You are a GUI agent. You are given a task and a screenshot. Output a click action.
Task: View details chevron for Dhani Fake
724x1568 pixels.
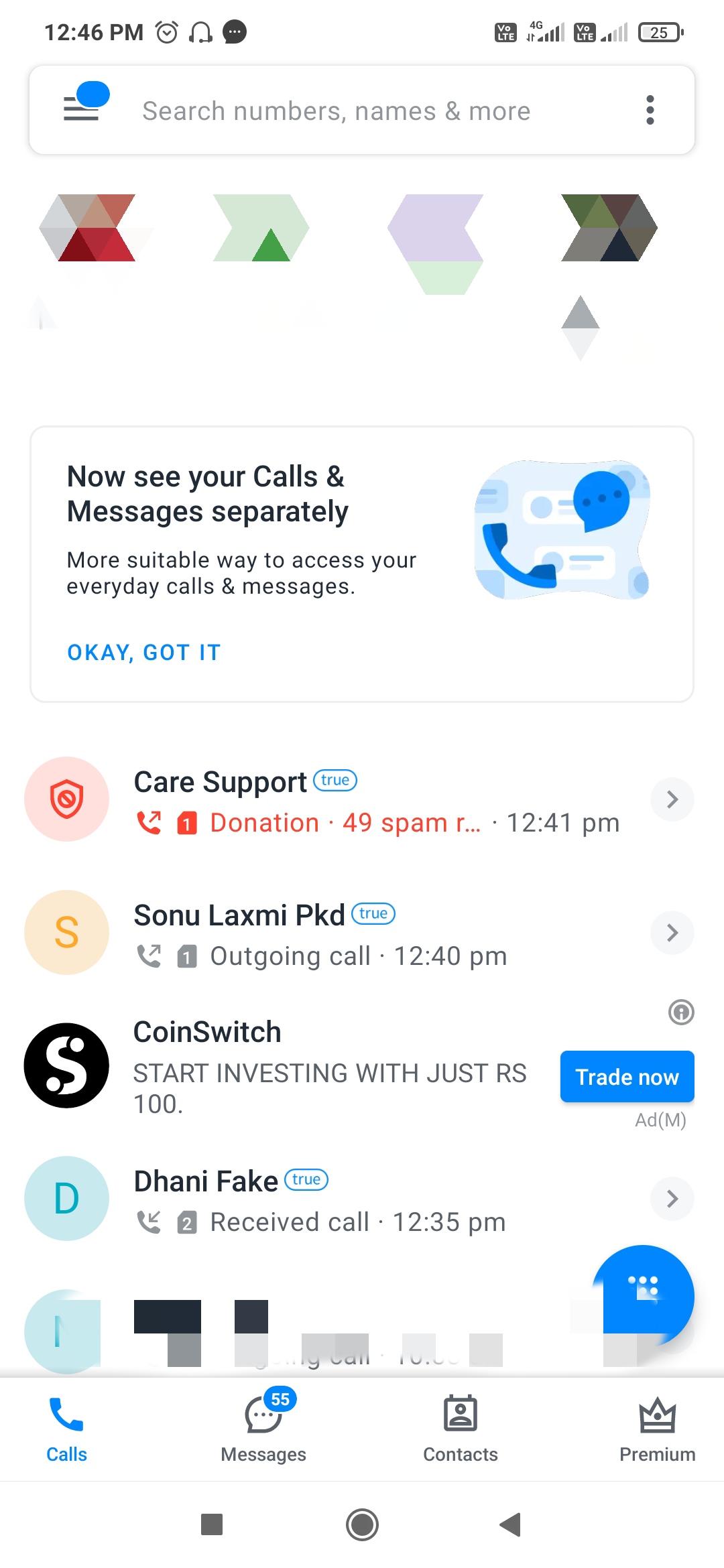coord(672,1198)
